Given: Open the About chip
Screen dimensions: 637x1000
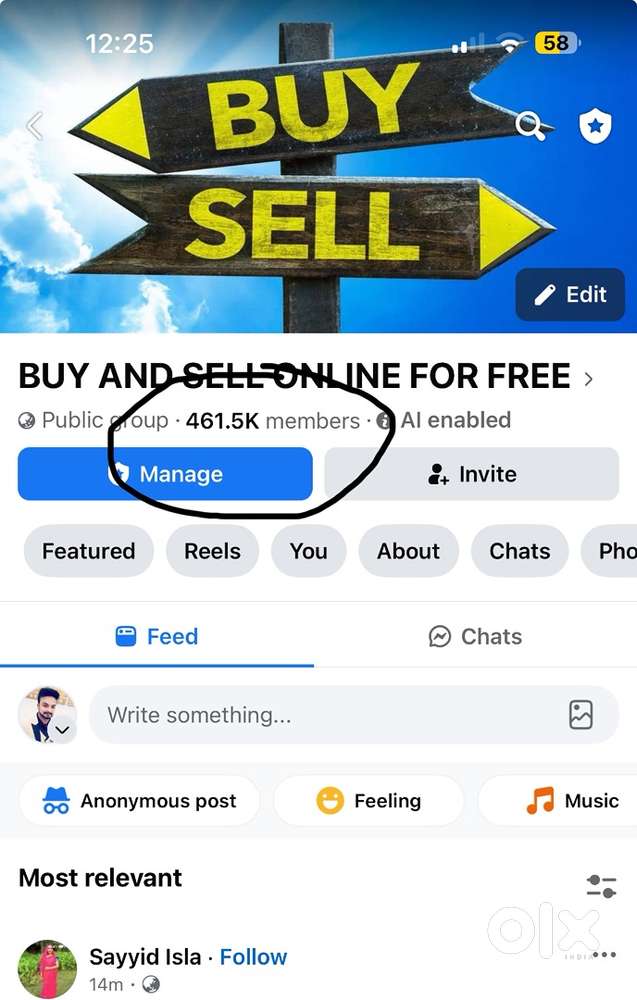Looking at the screenshot, I should click(409, 551).
